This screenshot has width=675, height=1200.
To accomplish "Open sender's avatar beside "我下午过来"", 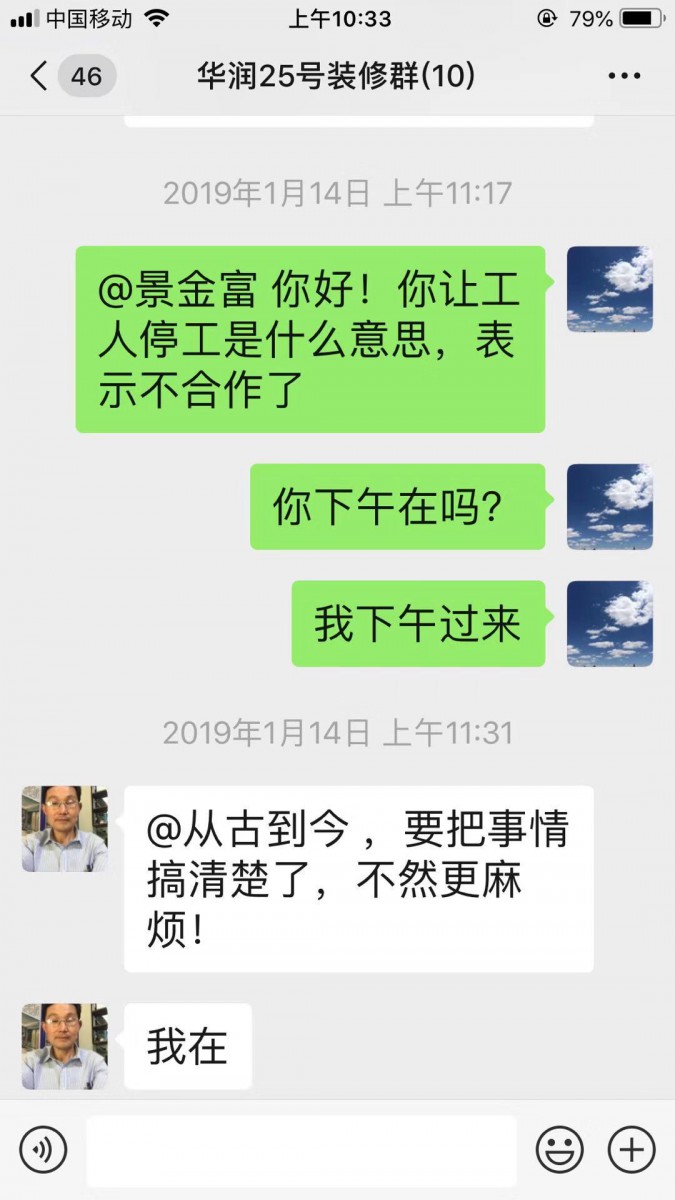I will (610, 624).
